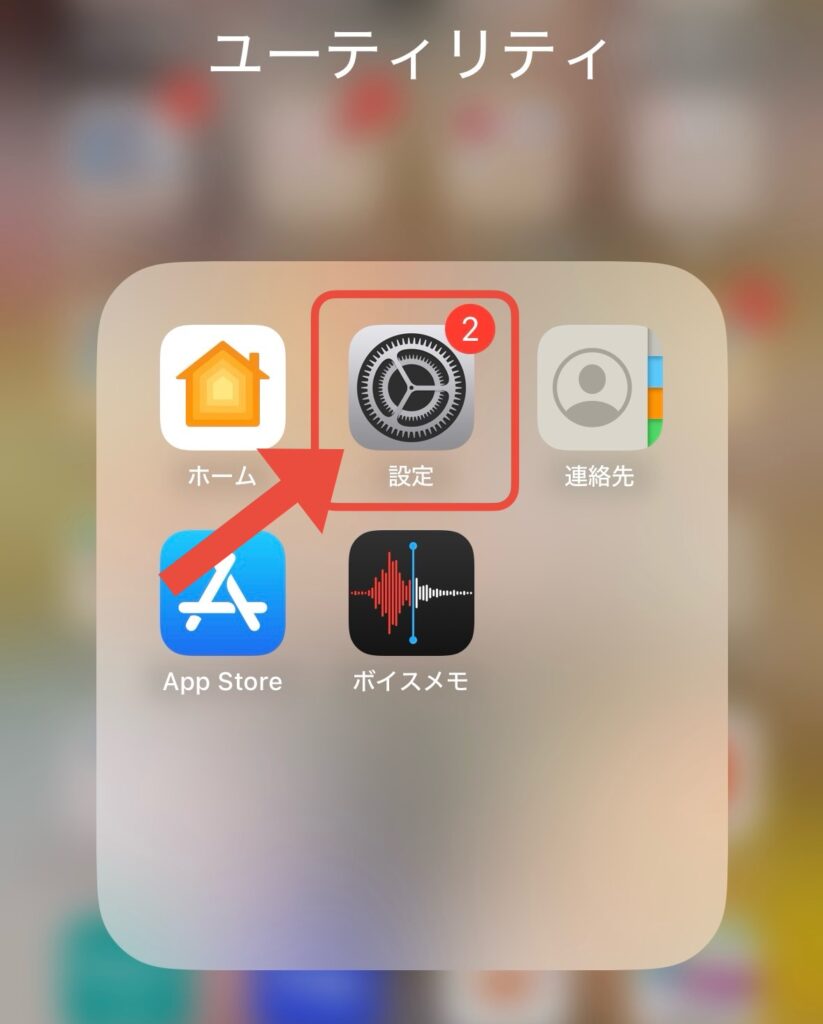Open the ホーム app
The image size is (823, 1024).
point(222,387)
